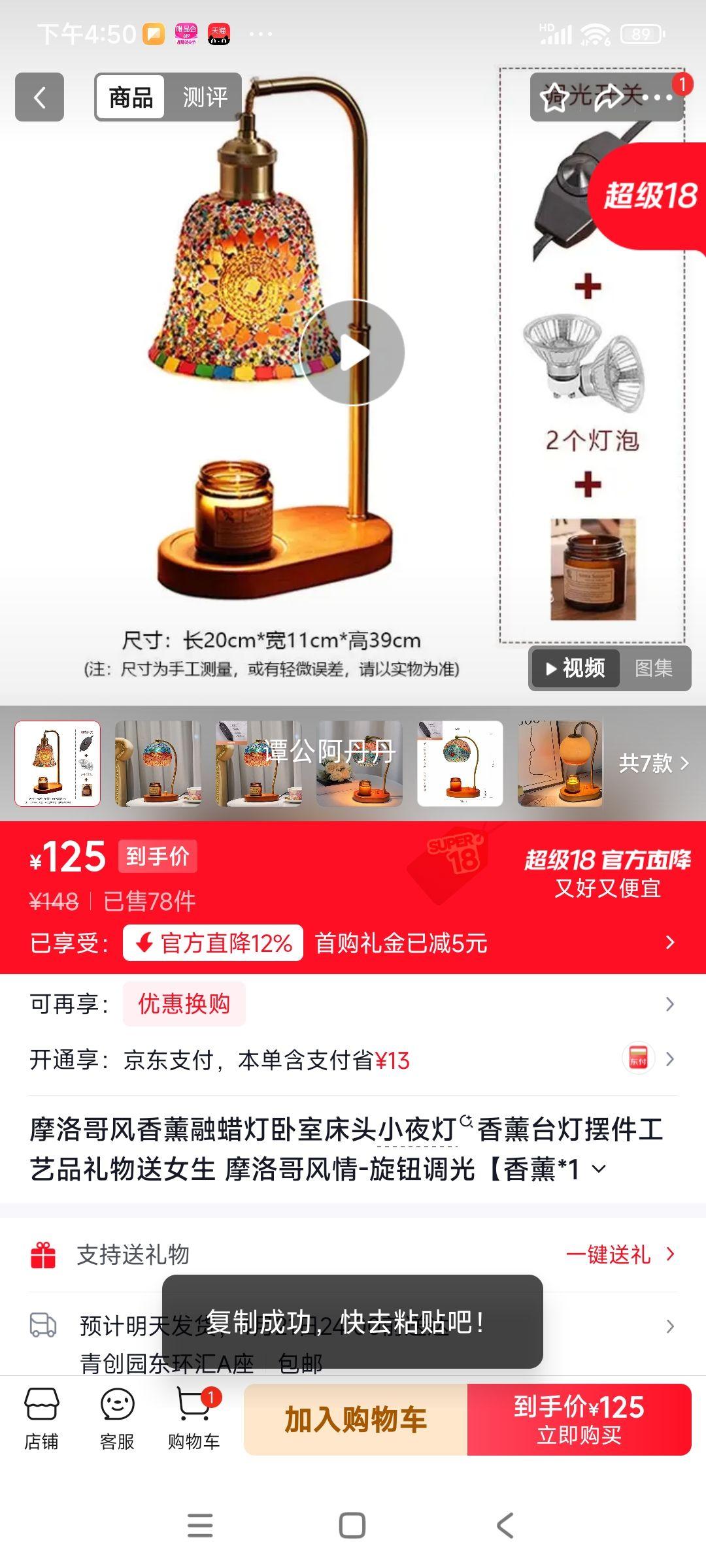Tap 视频 to watch the product video

pyautogui.click(x=575, y=668)
